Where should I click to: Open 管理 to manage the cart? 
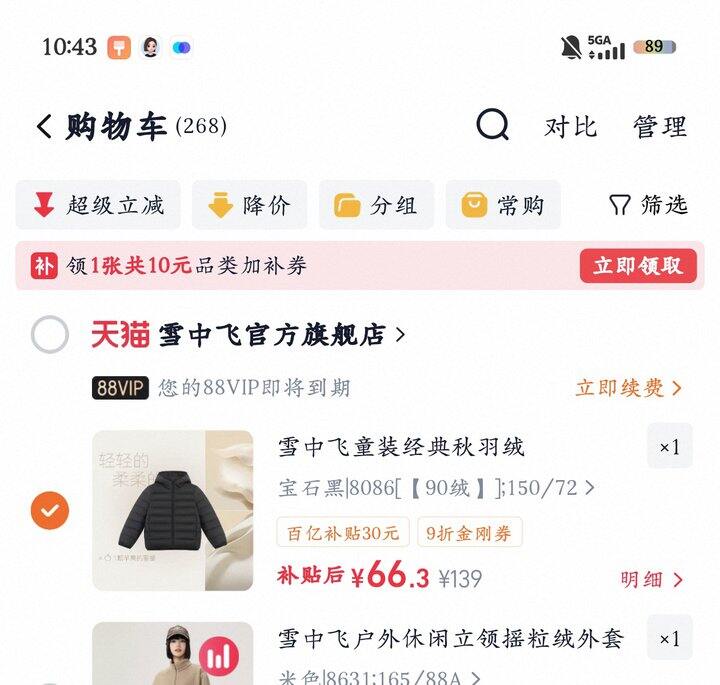pos(660,127)
